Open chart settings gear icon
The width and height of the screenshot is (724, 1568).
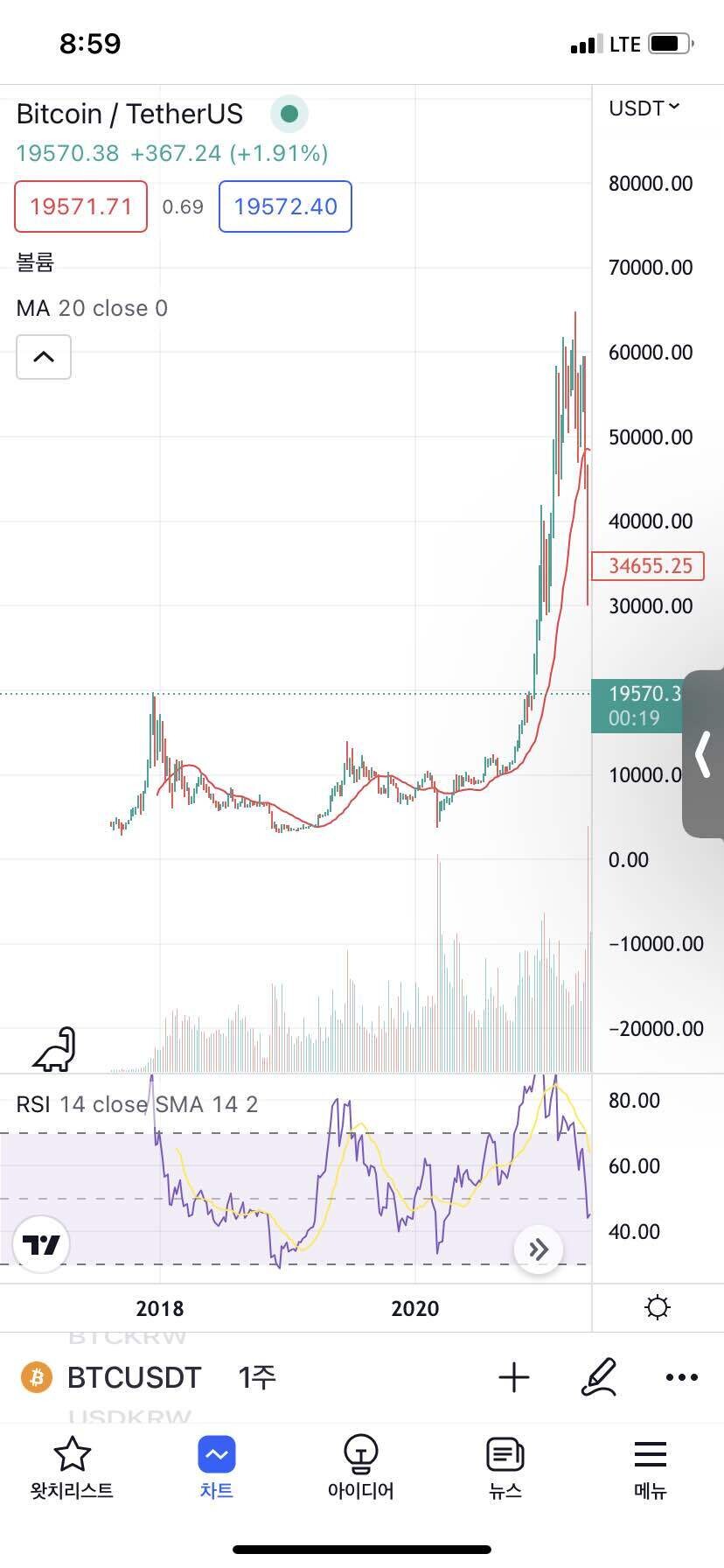click(x=657, y=1308)
